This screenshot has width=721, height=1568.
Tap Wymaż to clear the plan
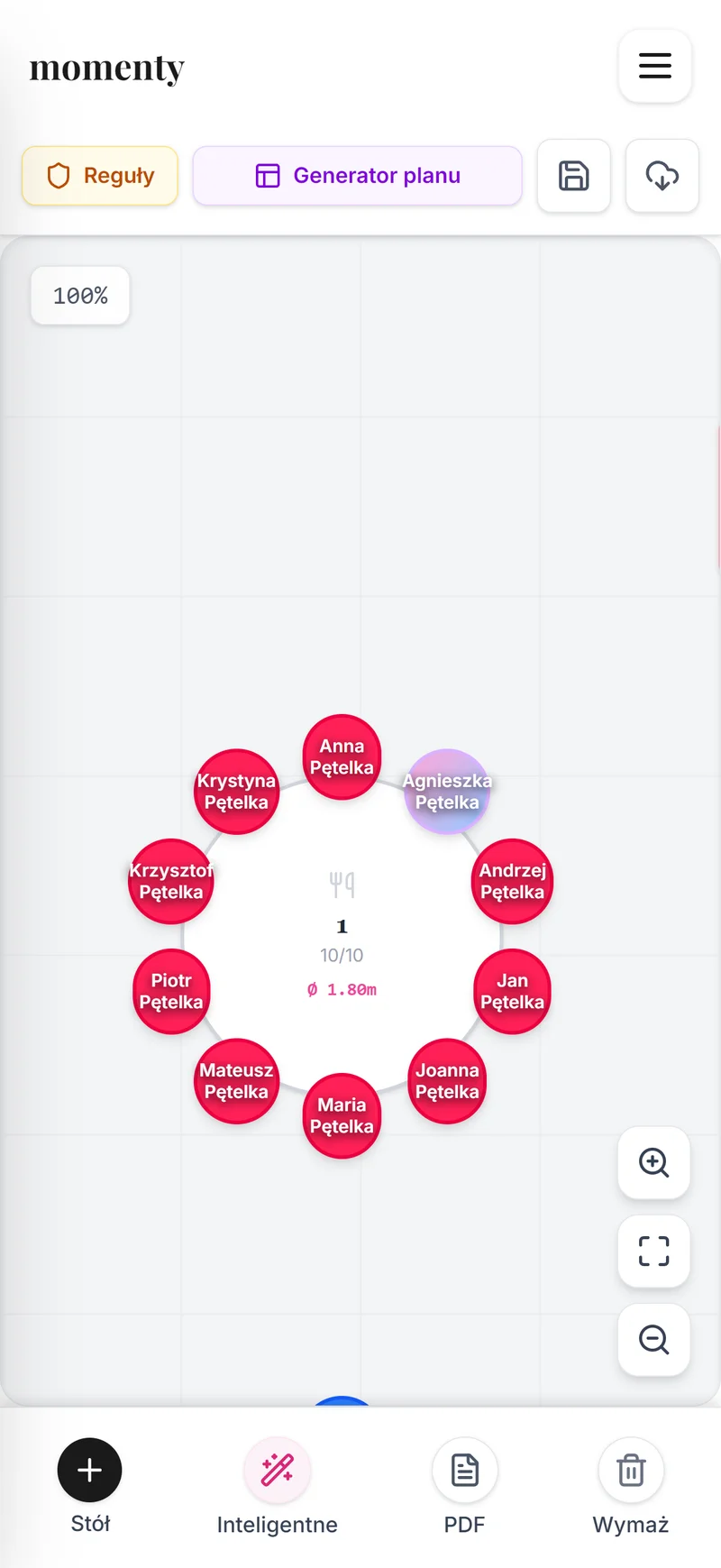(631, 1471)
